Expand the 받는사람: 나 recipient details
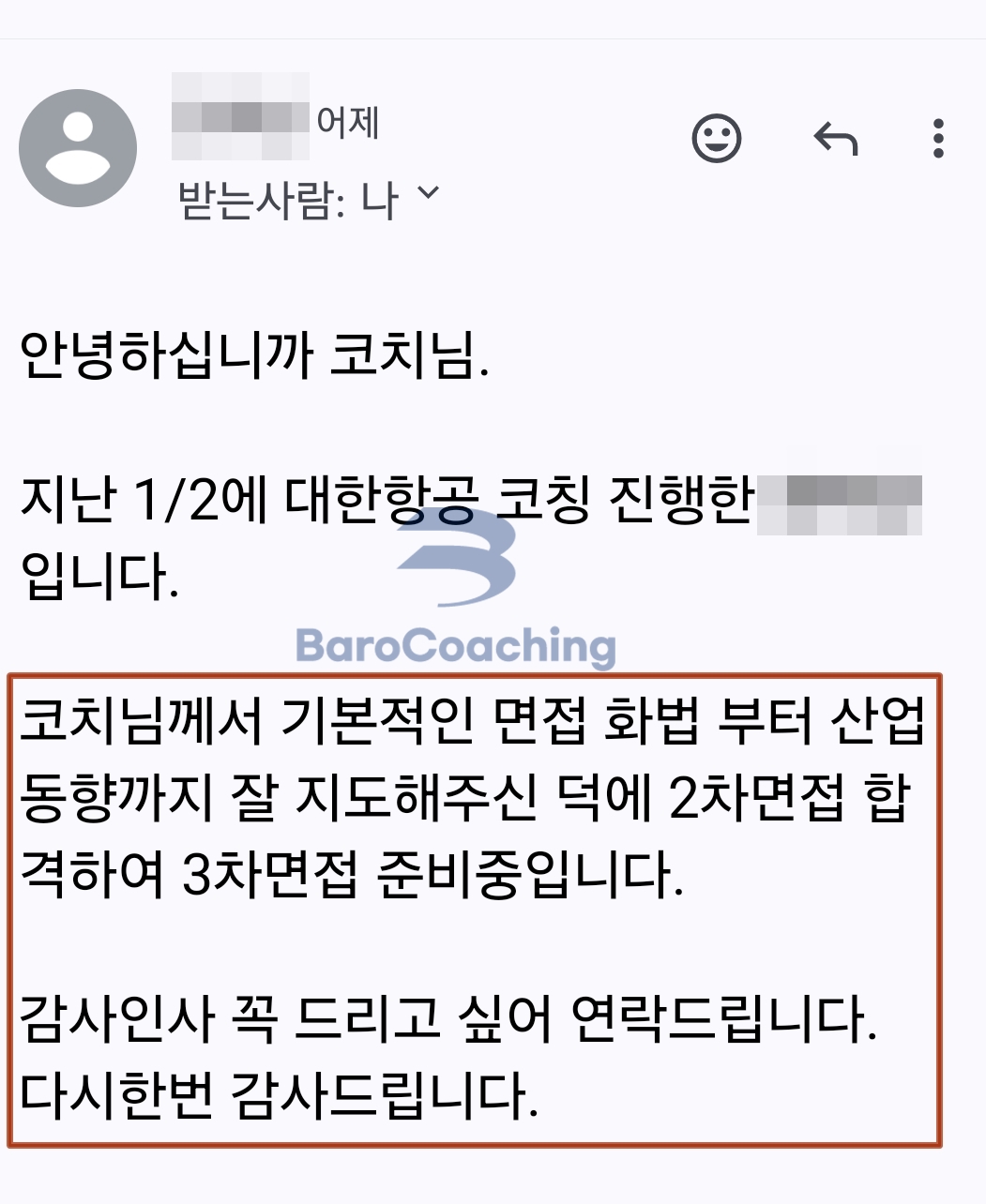Screen dimensions: 986x1204 [428, 194]
